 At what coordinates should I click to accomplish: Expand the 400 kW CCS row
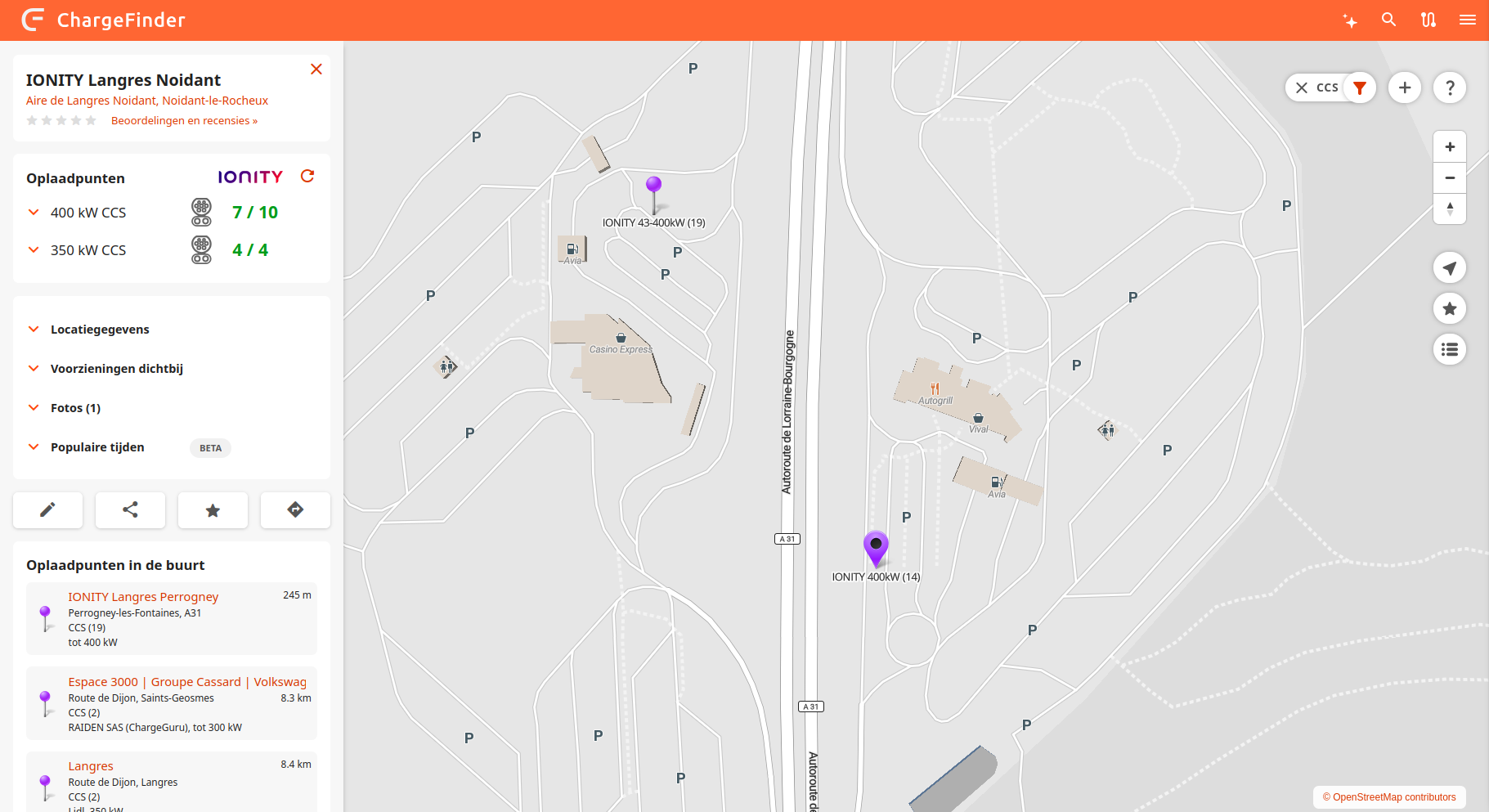pyautogui.click(x=34, y=213)
